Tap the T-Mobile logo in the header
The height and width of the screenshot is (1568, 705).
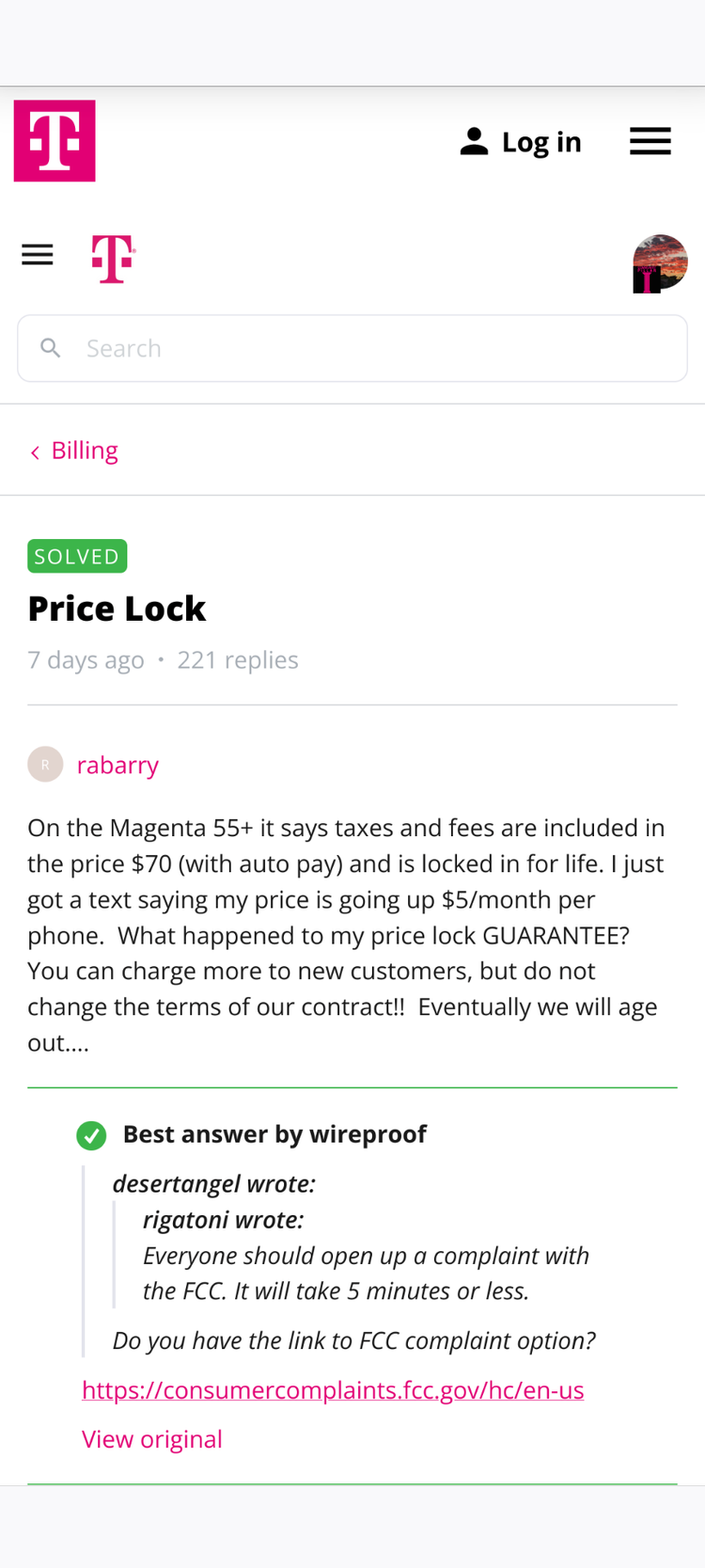(55, 141)
